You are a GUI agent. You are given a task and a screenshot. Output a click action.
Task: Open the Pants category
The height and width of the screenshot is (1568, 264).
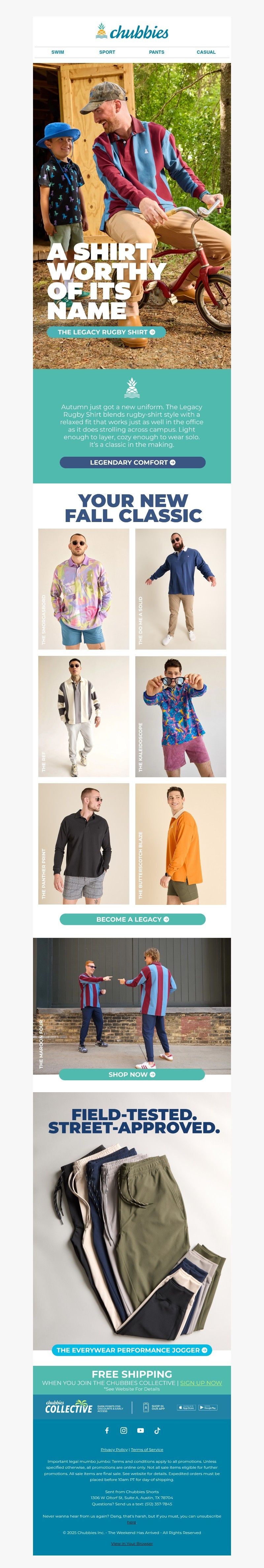157,52
